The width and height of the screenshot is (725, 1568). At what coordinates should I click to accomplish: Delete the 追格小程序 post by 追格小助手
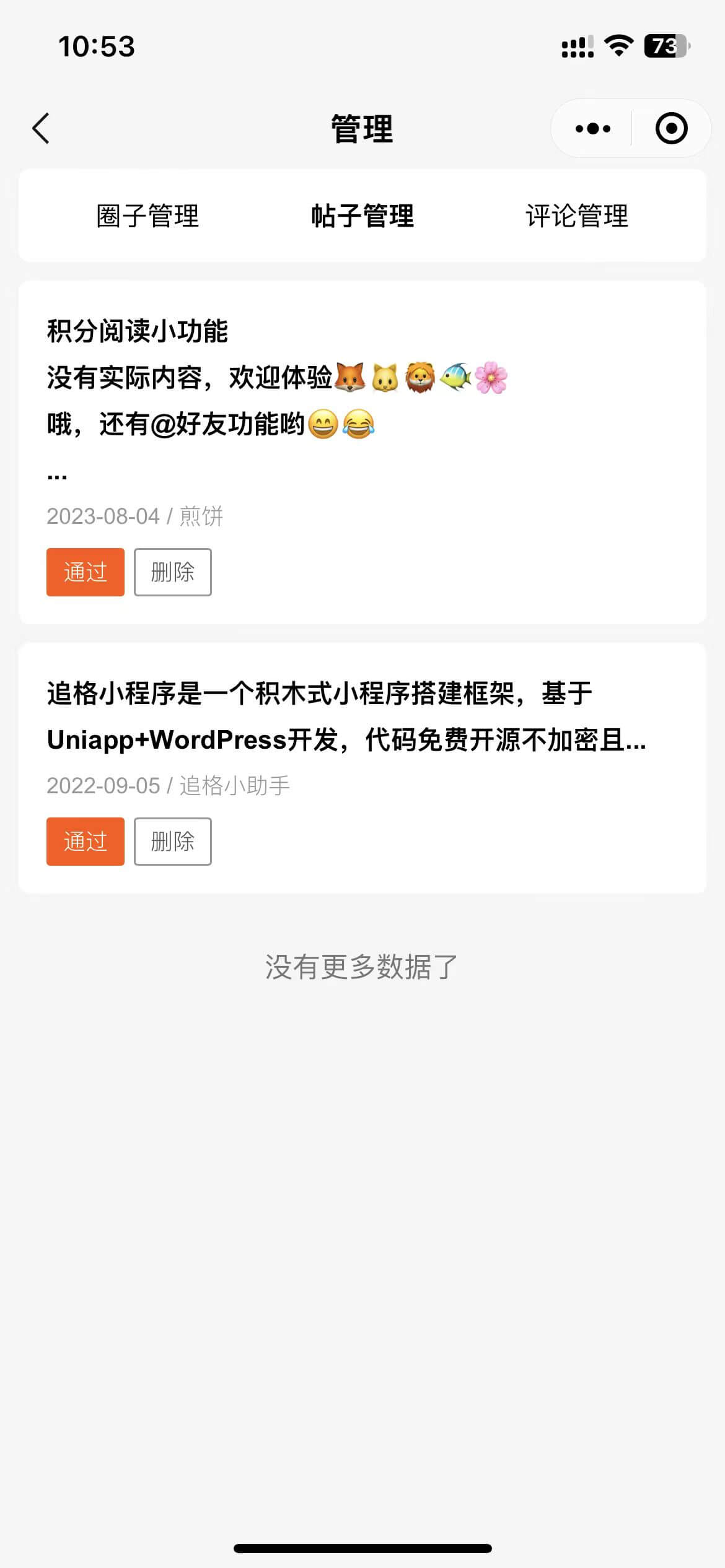173,842
